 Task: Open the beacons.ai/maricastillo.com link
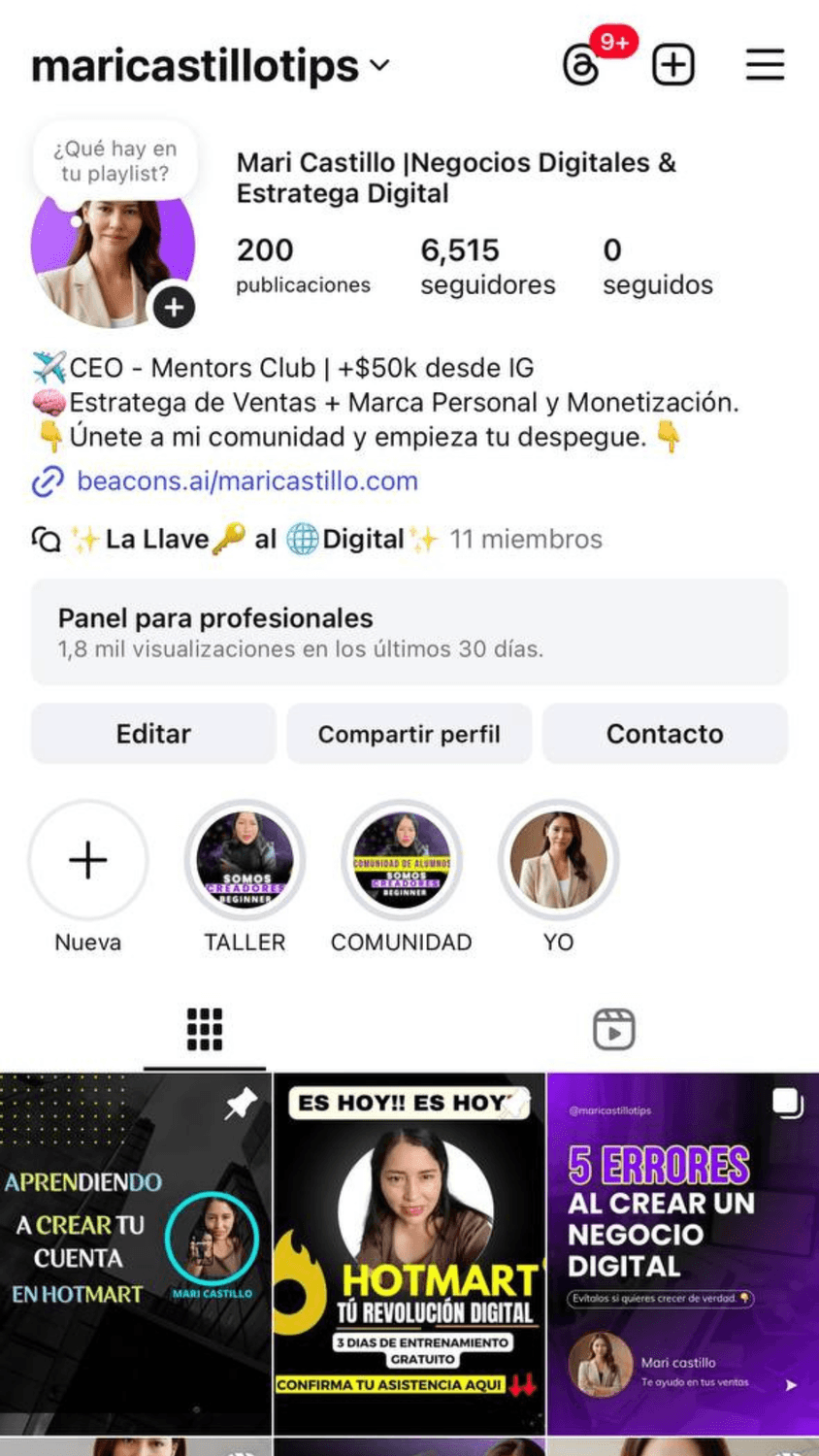click(x=246, y=481)
